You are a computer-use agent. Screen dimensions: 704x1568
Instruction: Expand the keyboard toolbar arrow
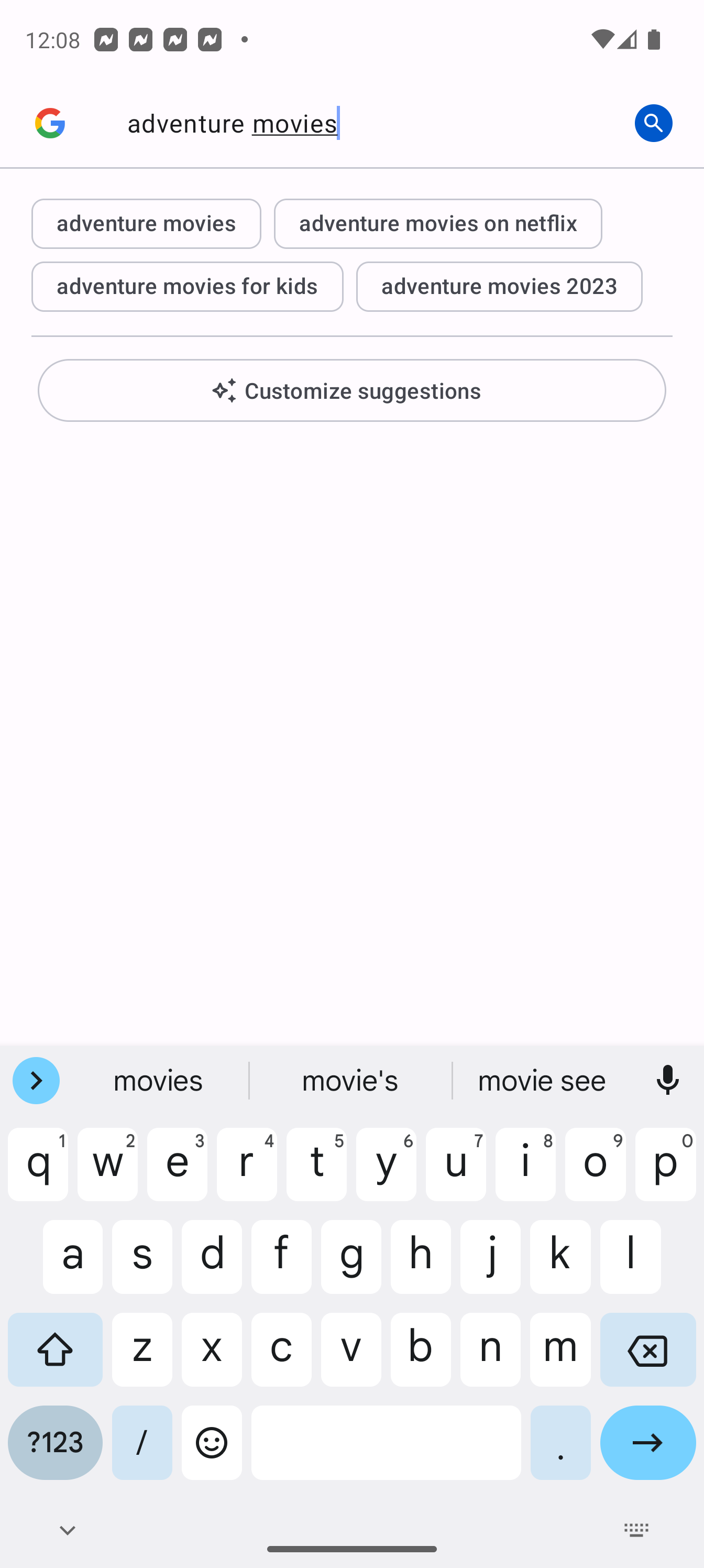[x=36, y=1081]
